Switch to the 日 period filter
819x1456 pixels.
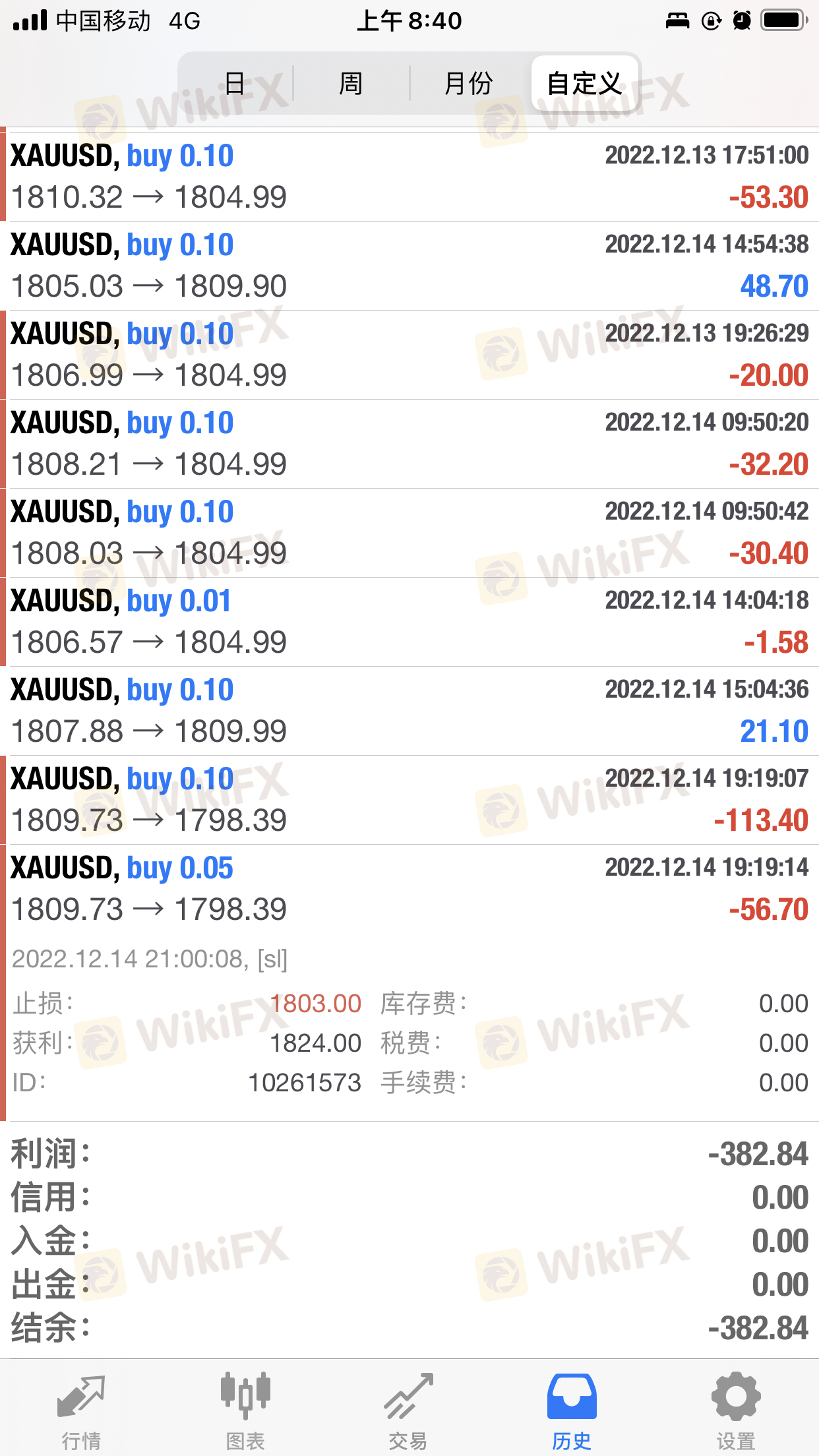pyautogui.click(x=235, y=84)
